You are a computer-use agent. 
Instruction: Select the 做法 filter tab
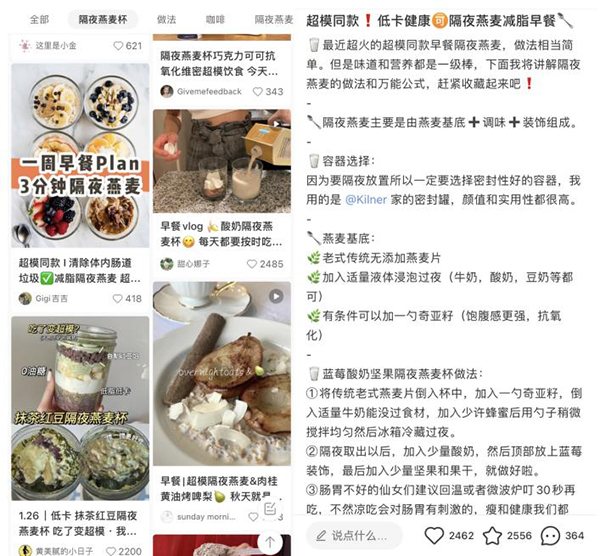coord(166,19)
